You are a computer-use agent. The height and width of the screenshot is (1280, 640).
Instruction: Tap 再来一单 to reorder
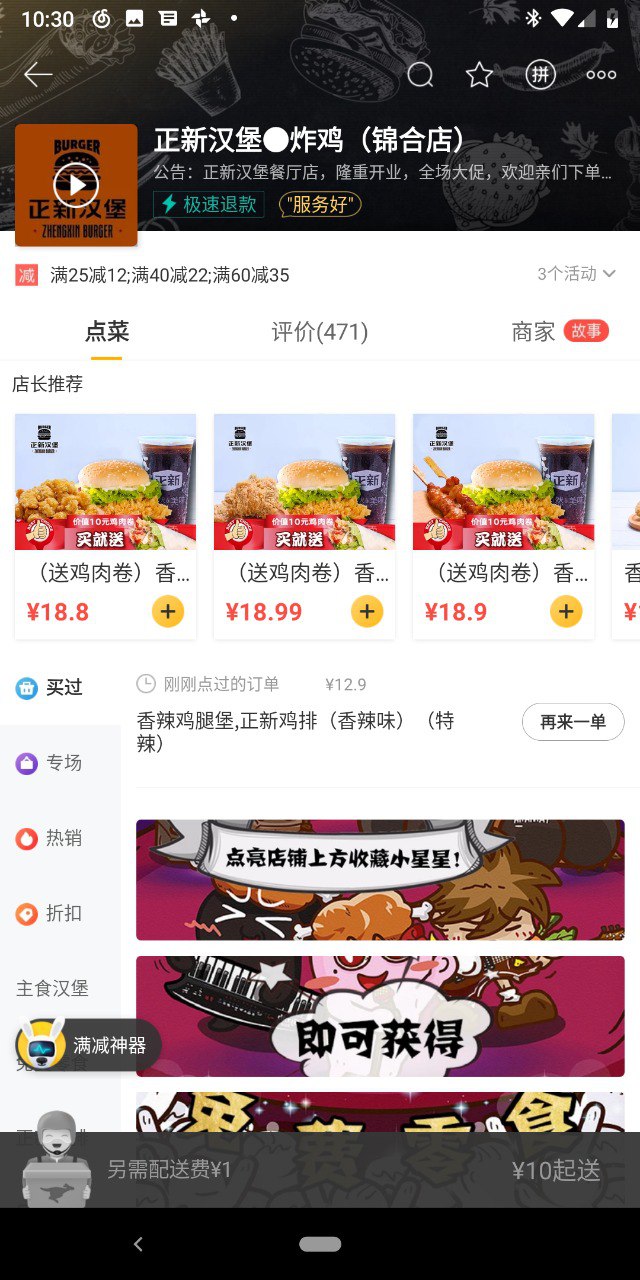coord(573,722)
